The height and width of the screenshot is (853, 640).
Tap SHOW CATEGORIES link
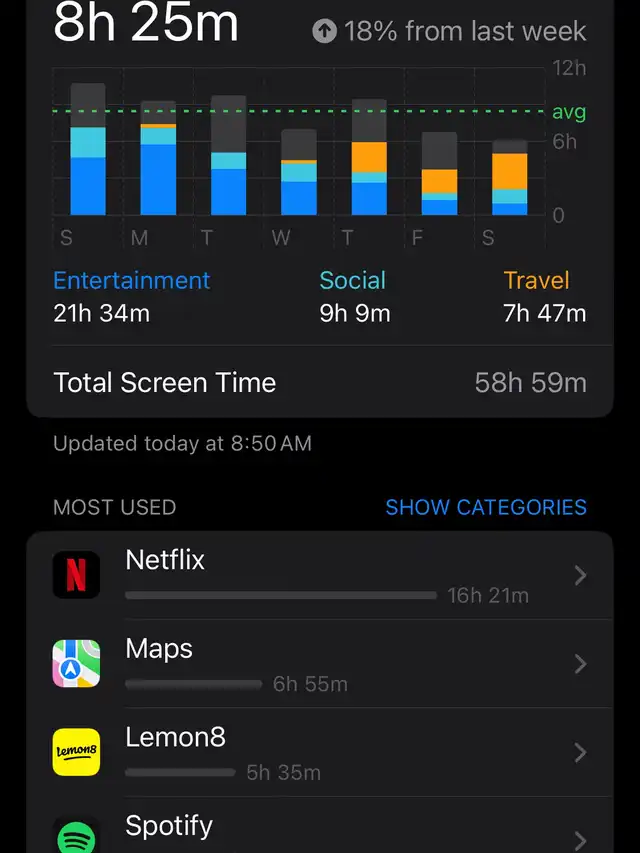tap(486, 507)
